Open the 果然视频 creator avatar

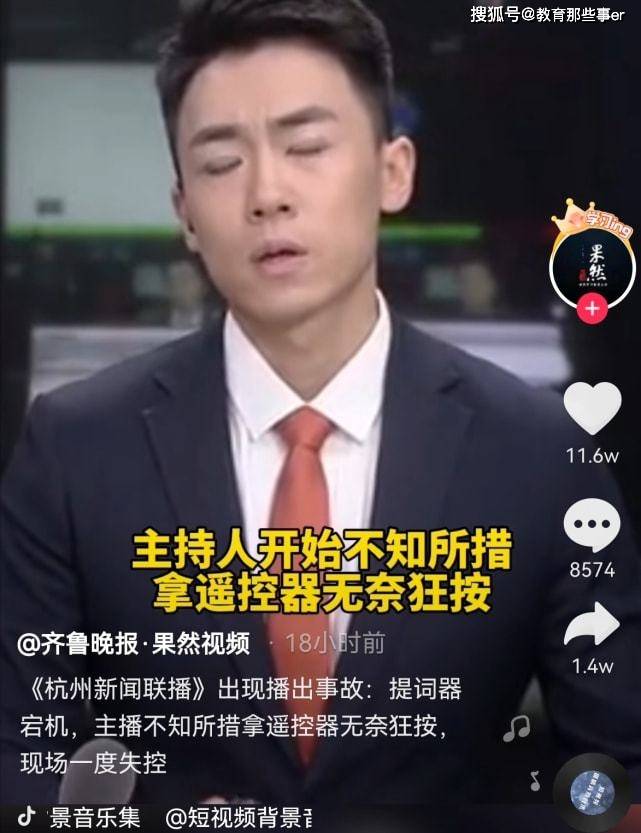click(x=591, y=264)
